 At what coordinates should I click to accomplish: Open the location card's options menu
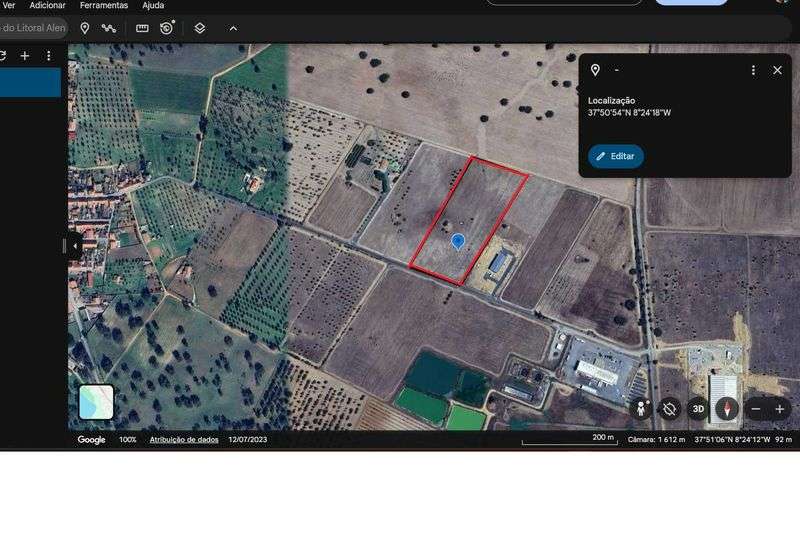(x=753, y=70)
